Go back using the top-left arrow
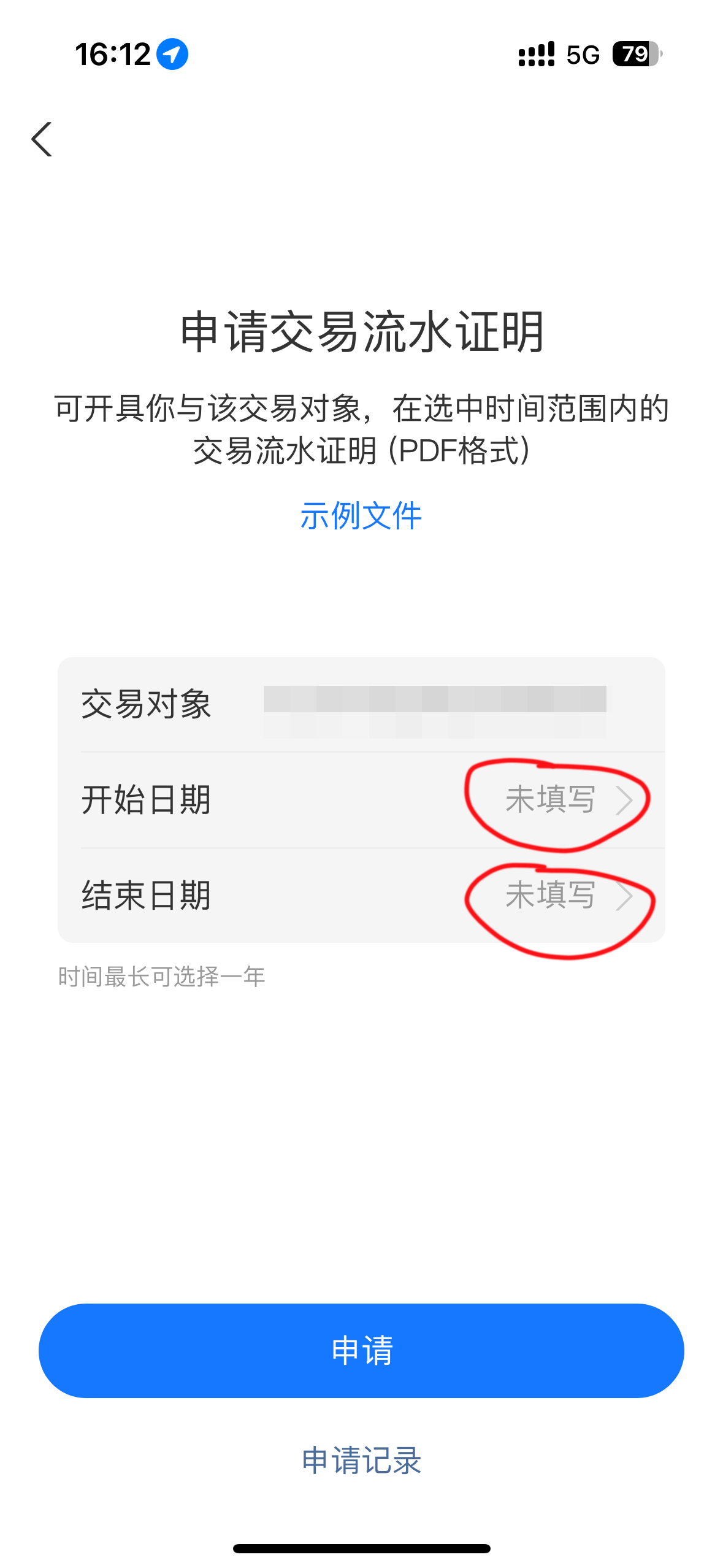The width and height of the screenshot is (723, 1568). point(42,139)
